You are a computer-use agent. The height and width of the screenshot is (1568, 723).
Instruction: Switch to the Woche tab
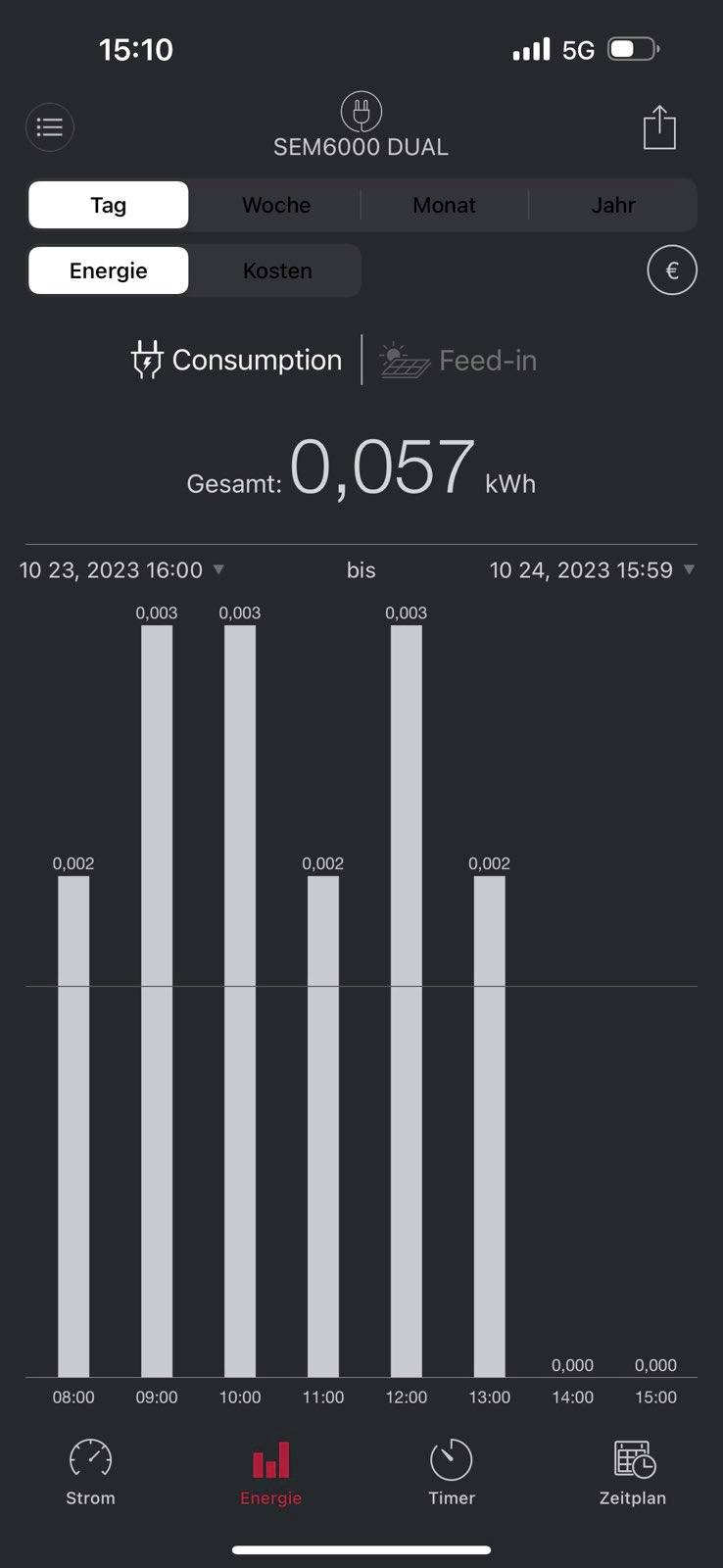click(275, 205)
